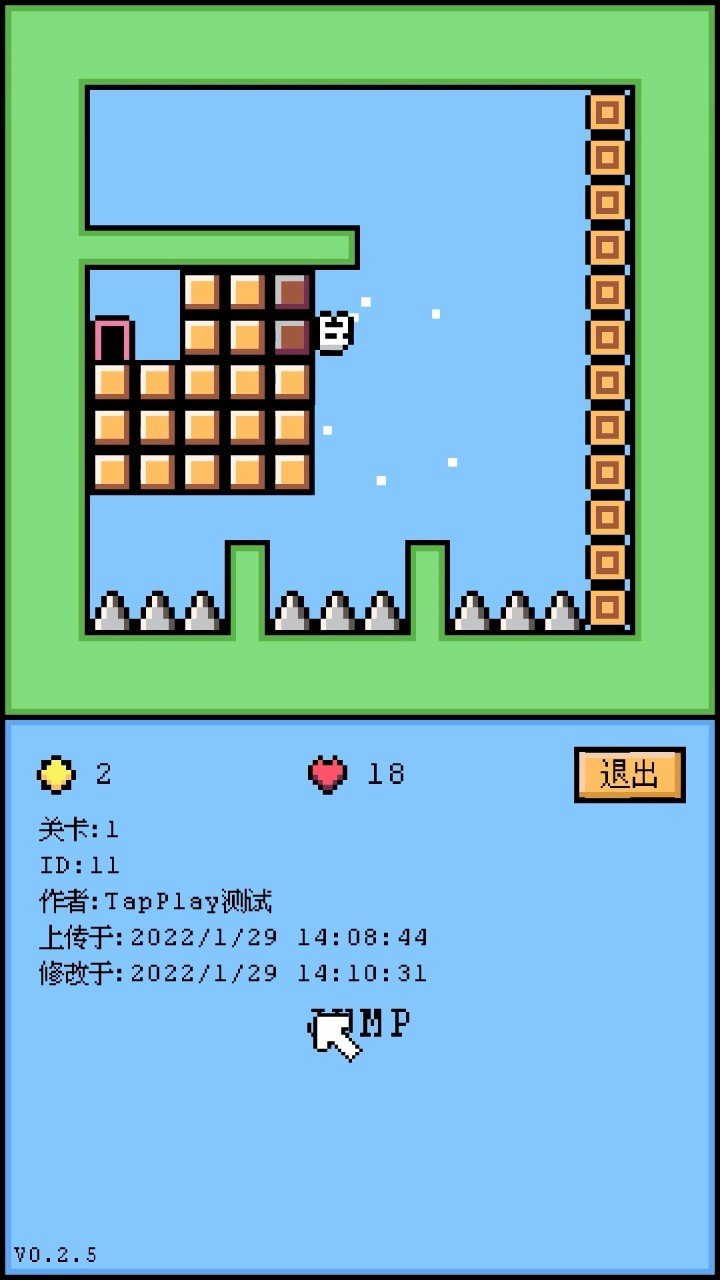This screenshot has height=1280, width=720.
Task: Click the coin count number 2
Action: tap(103, 773)
